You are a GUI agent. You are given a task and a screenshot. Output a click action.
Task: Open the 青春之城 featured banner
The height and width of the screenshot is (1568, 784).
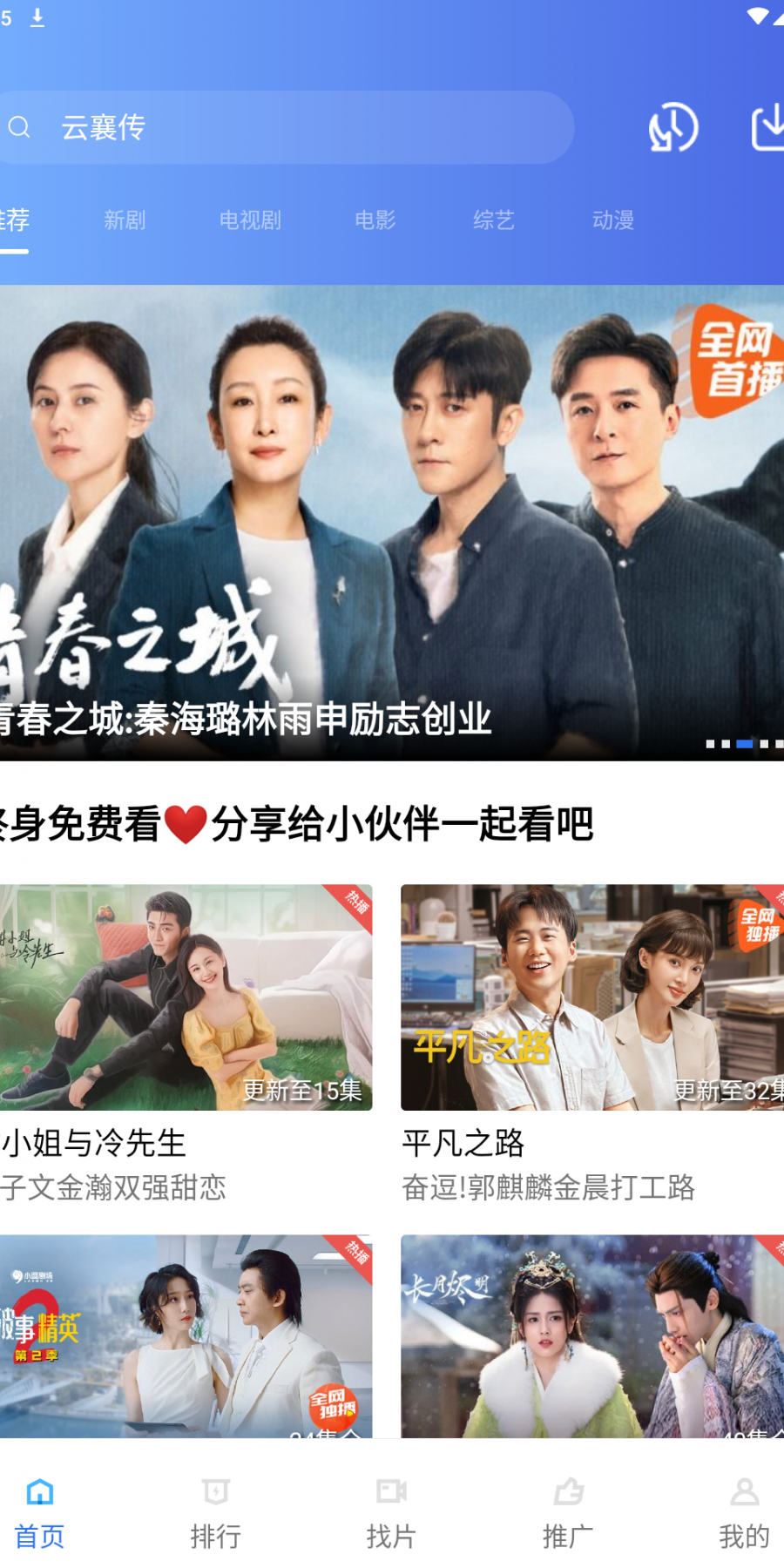(x=392, y=523)
